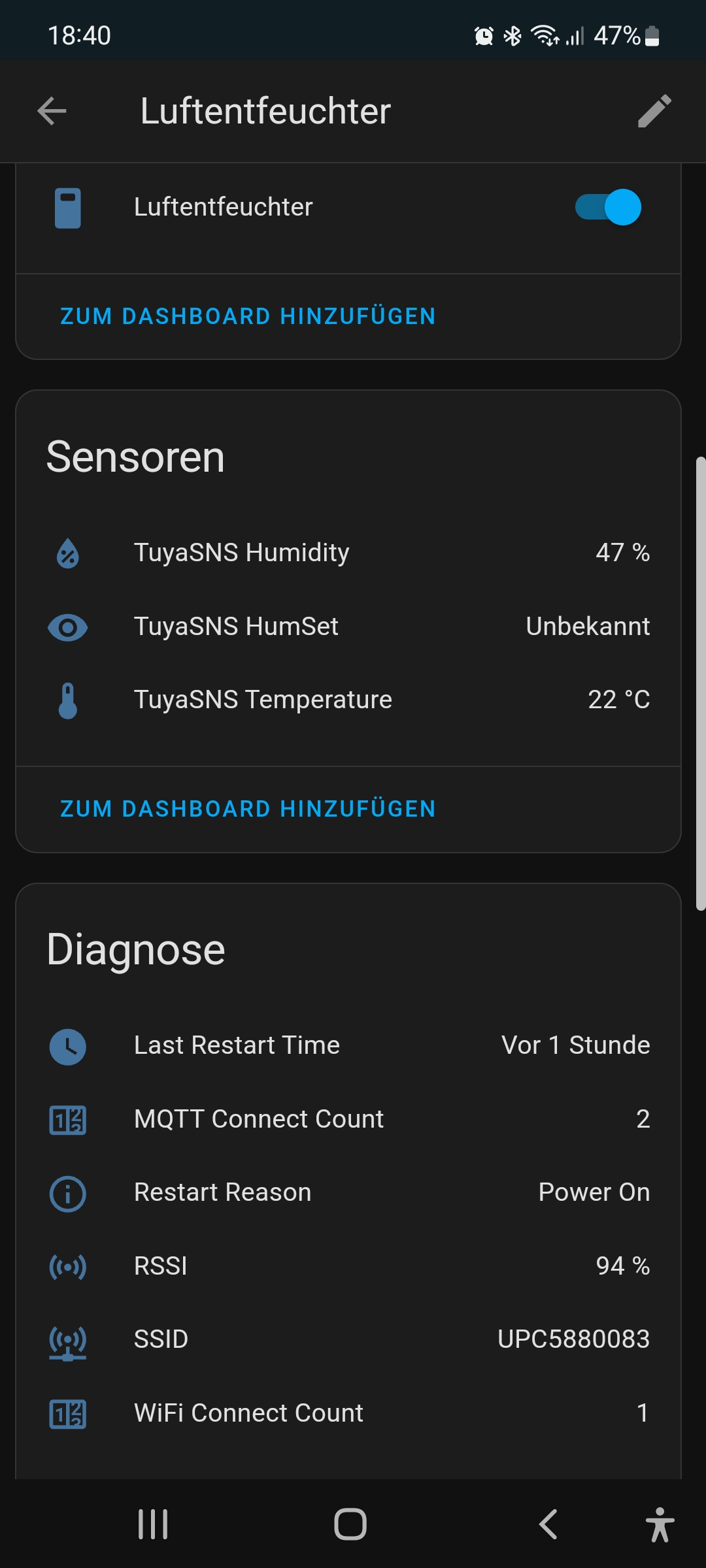Image resolution: width=706 pixels, height=1568 pixels.
Task: Go to the phone's home screen
Action: (350, 1524)
